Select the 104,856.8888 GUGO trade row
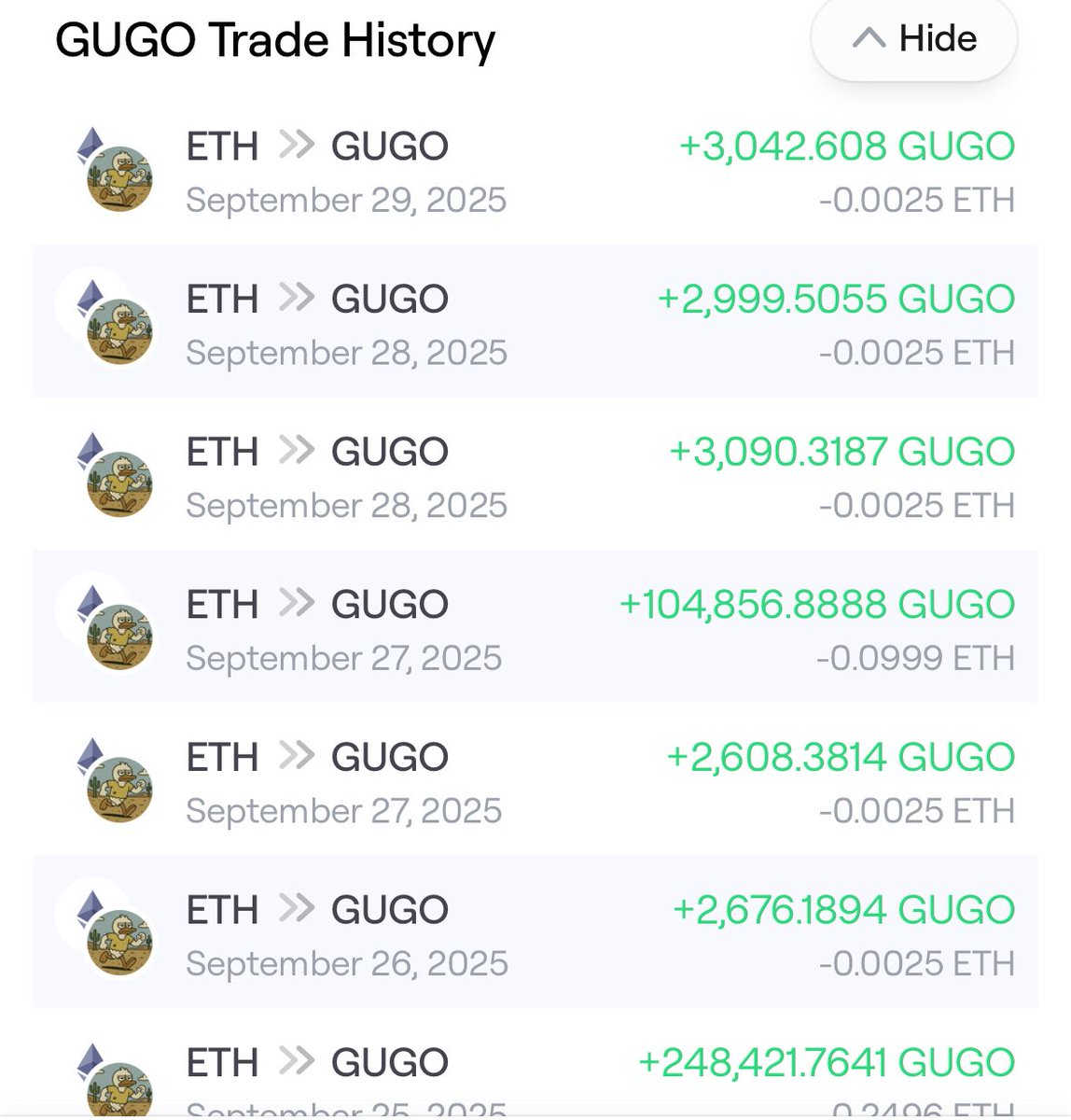Image resolution: width=1071 pixels, height=1120 pixels. [535, 629]
